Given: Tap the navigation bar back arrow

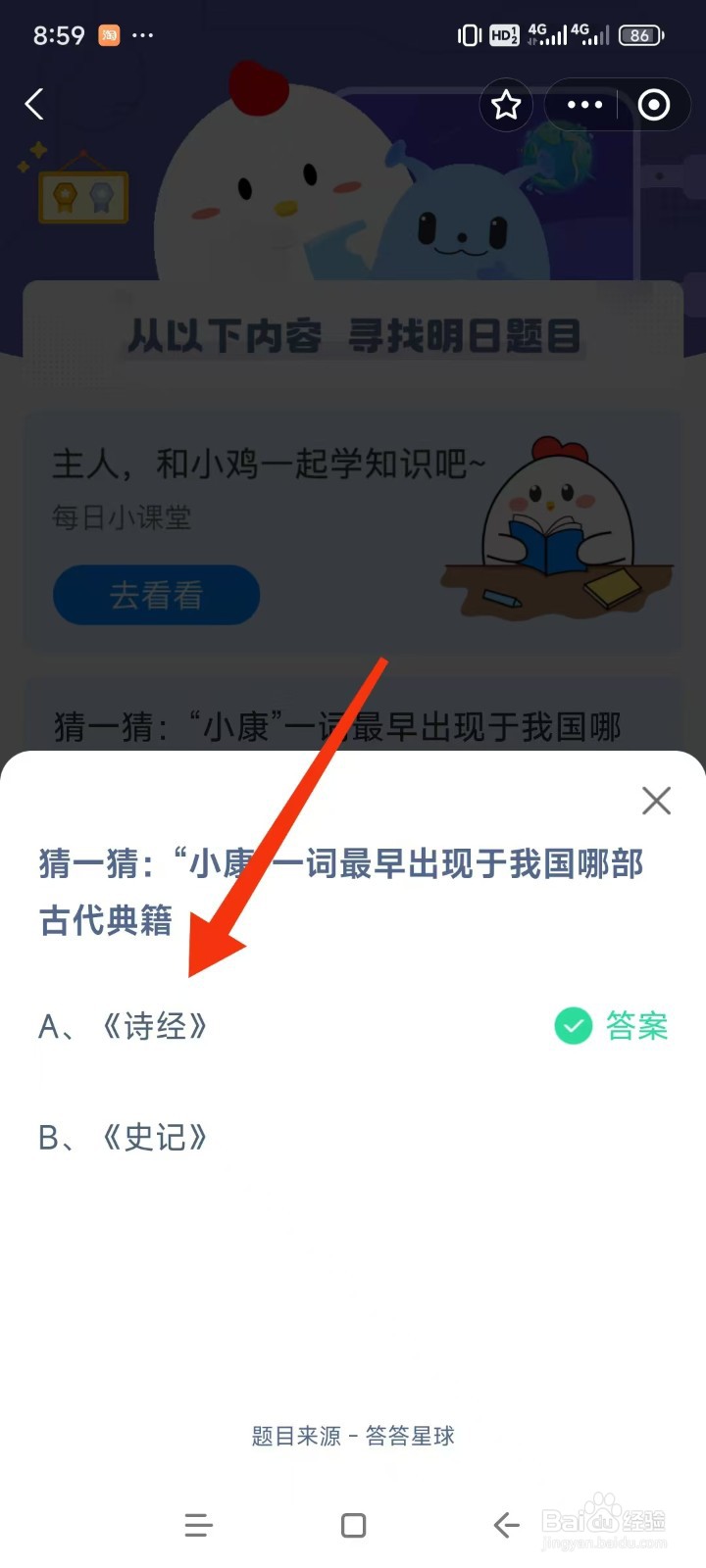Looking at the screenshot, I should (x=506, y=1525).
